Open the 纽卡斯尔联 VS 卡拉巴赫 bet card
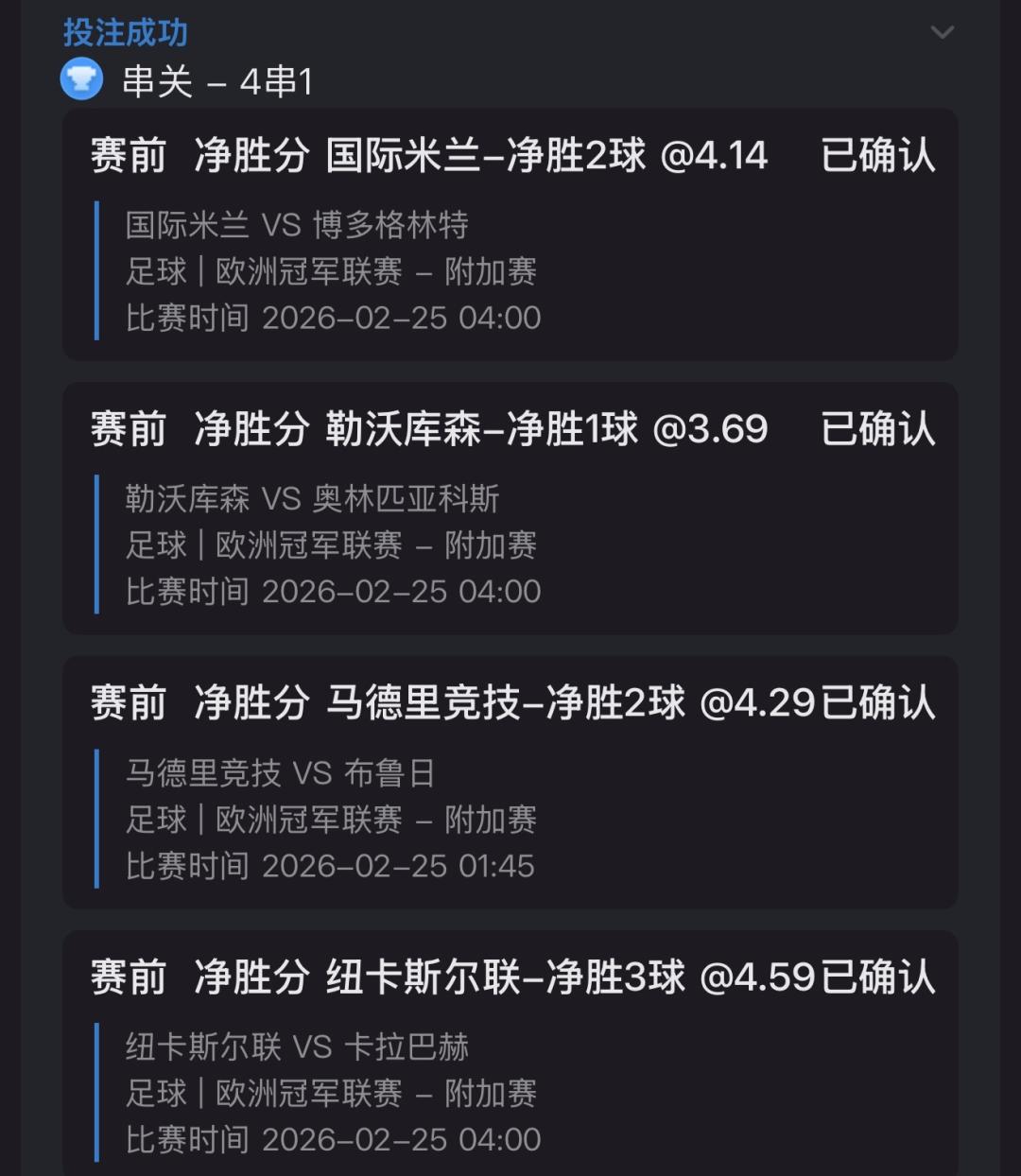Screen dimensions: 1021x1176 coord(510,1053)
